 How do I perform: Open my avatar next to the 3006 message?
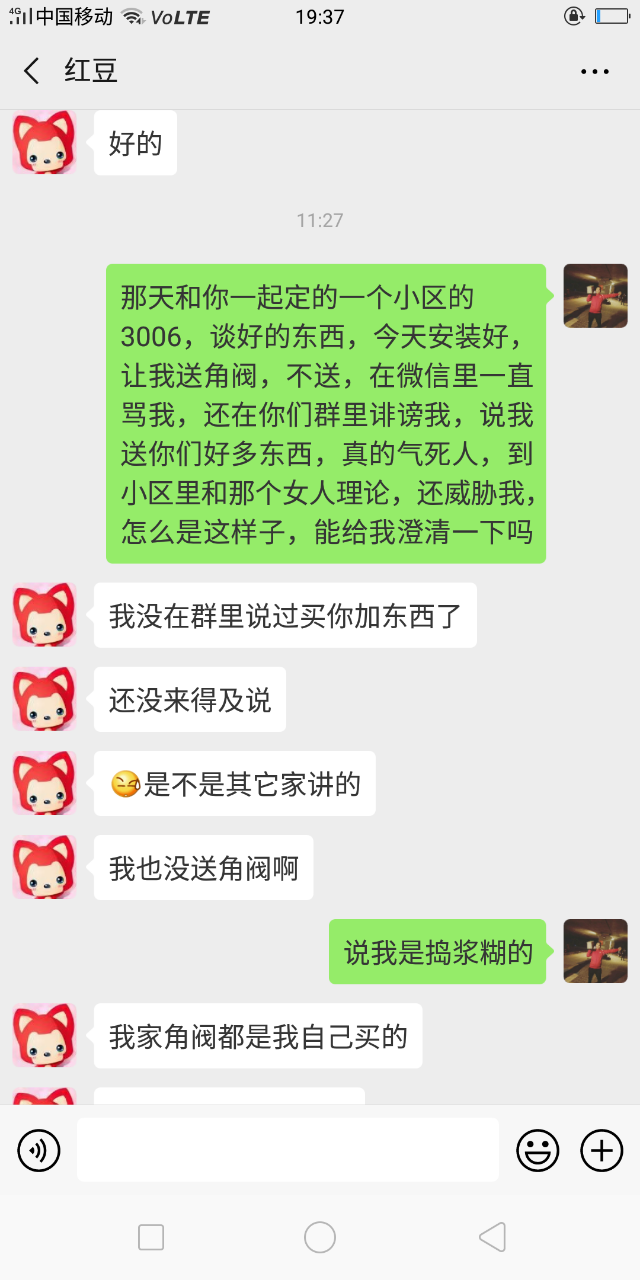tap(595, 296)
